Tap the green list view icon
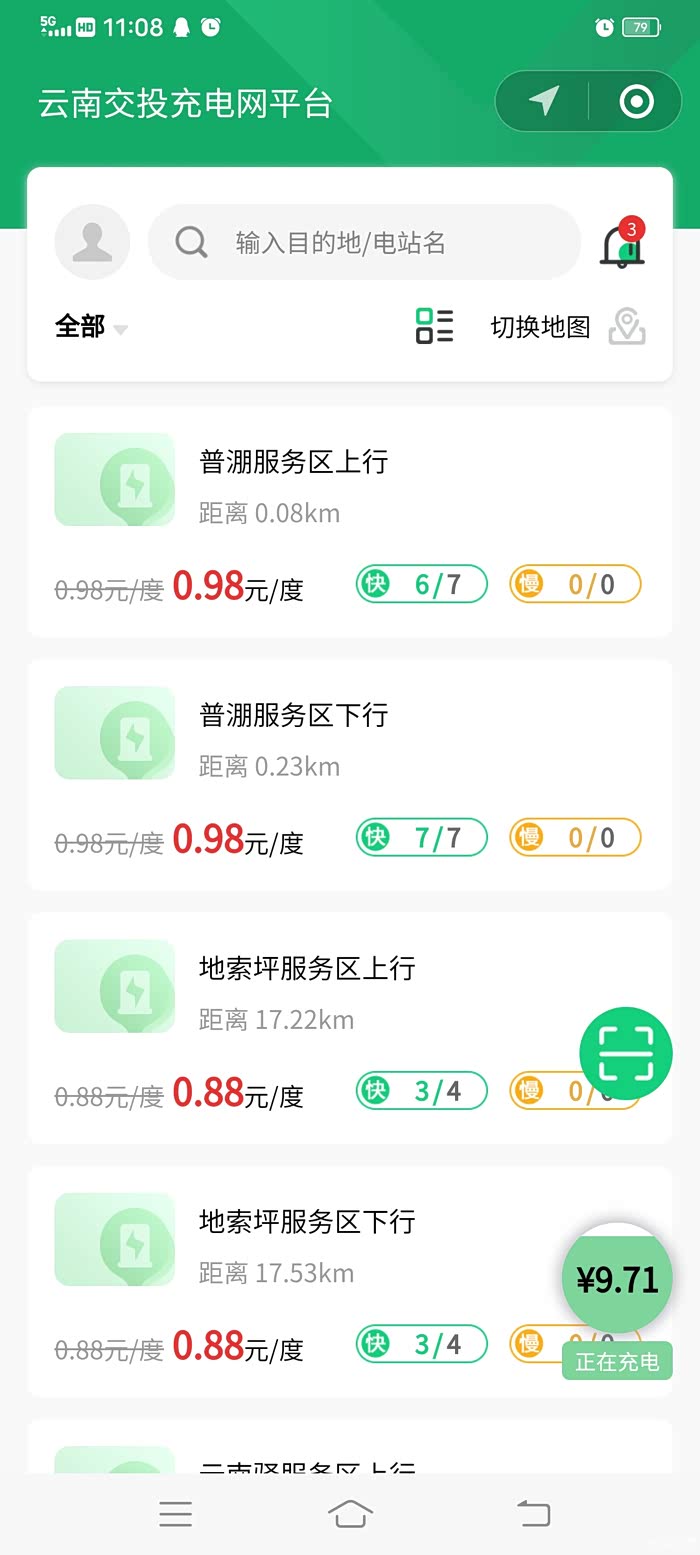The image size is (700, 1555). 434,326
